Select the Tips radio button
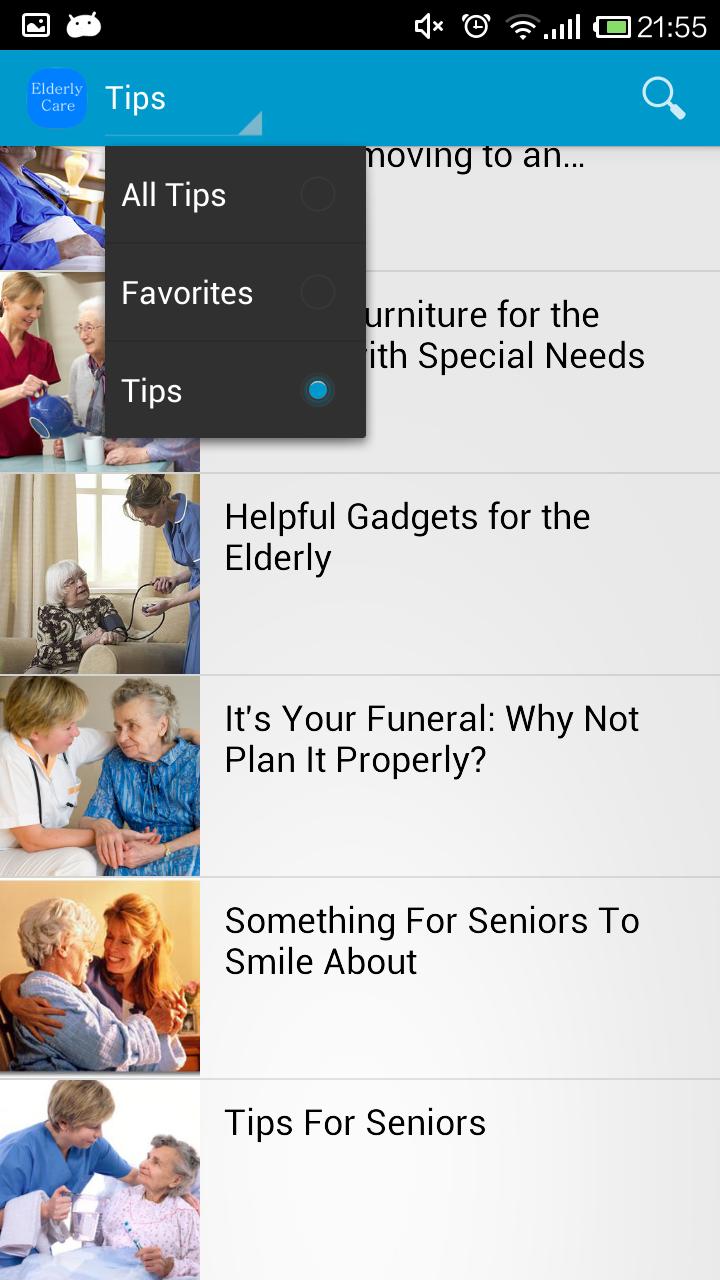The width and height of the screenshot is (720, 1280). click(x=317, y=390)
